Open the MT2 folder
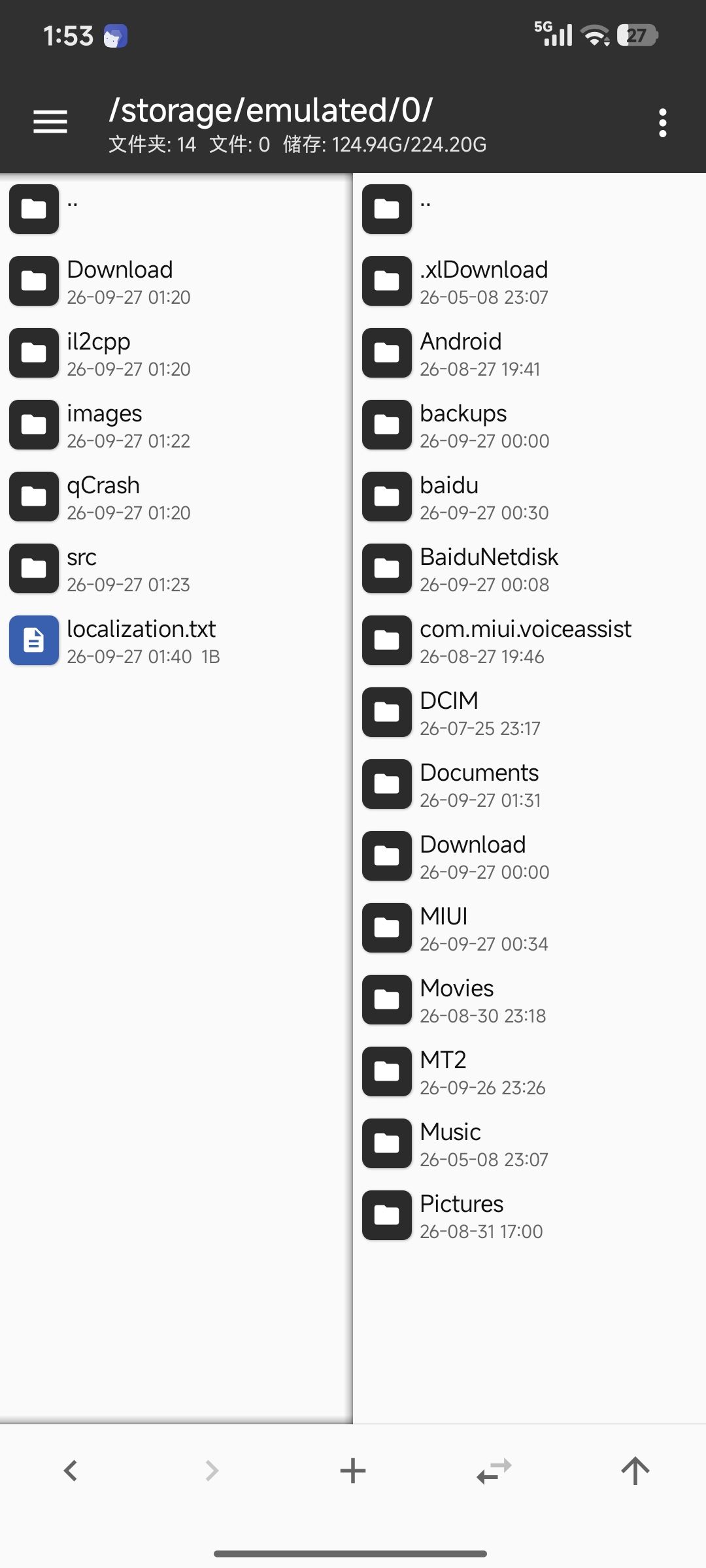Image resolution: width=706 pixels, height=1568 pixels. point(529,1071)
